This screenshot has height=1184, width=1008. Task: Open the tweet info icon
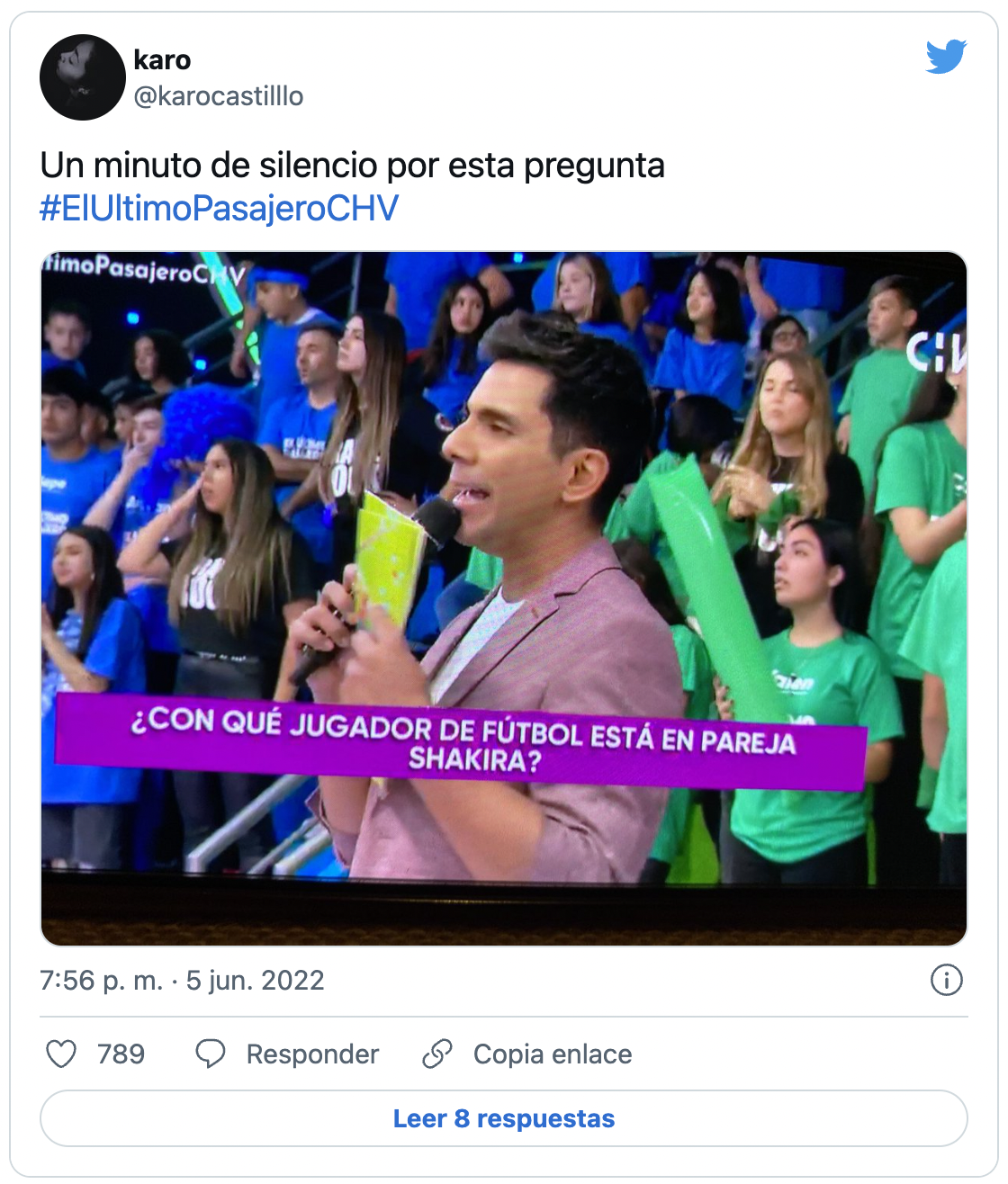point(946,980)
